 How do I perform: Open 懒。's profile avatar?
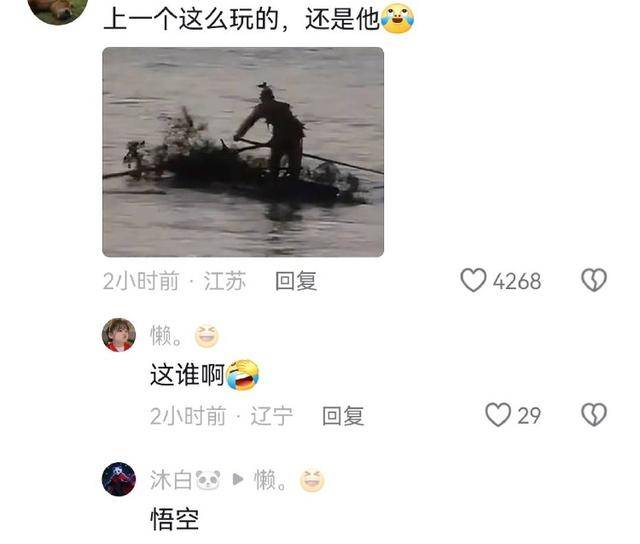click(119, 336)
